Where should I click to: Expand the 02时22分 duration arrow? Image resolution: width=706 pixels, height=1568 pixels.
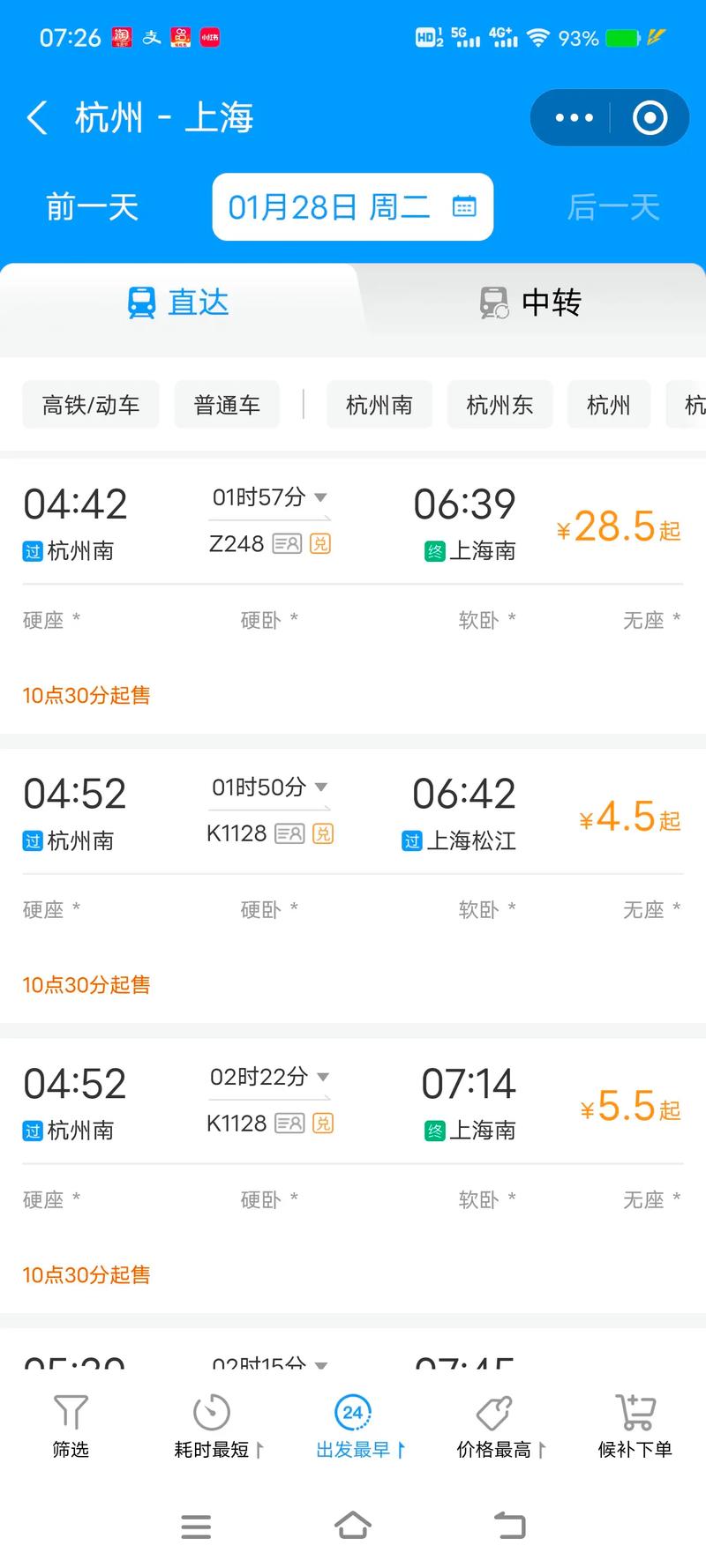[x=322, y=1077]
